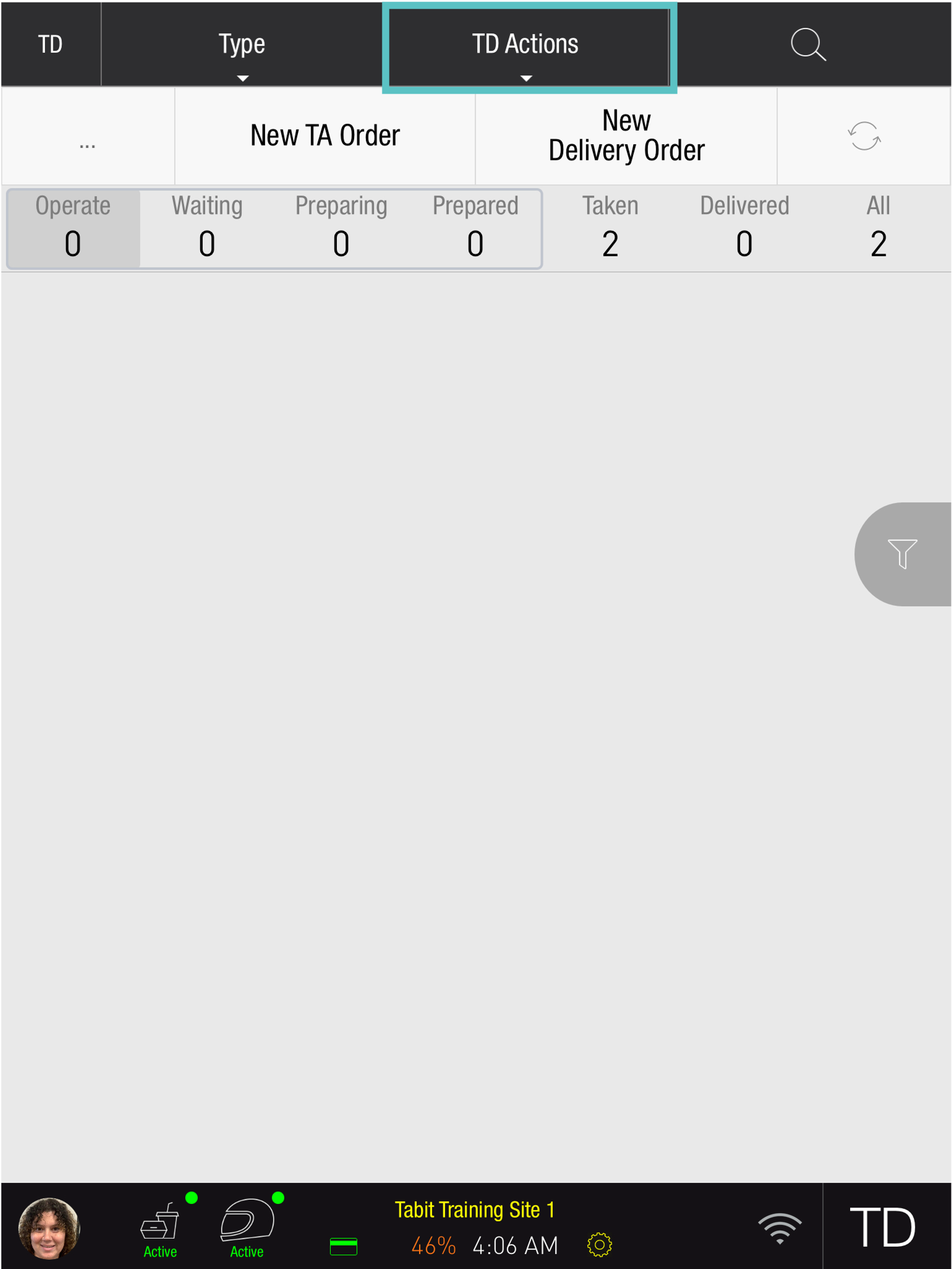Image resolution: width=952 pixels, height=1269 pixels.
Task: Open the Type dropdown
Action: 242,45
